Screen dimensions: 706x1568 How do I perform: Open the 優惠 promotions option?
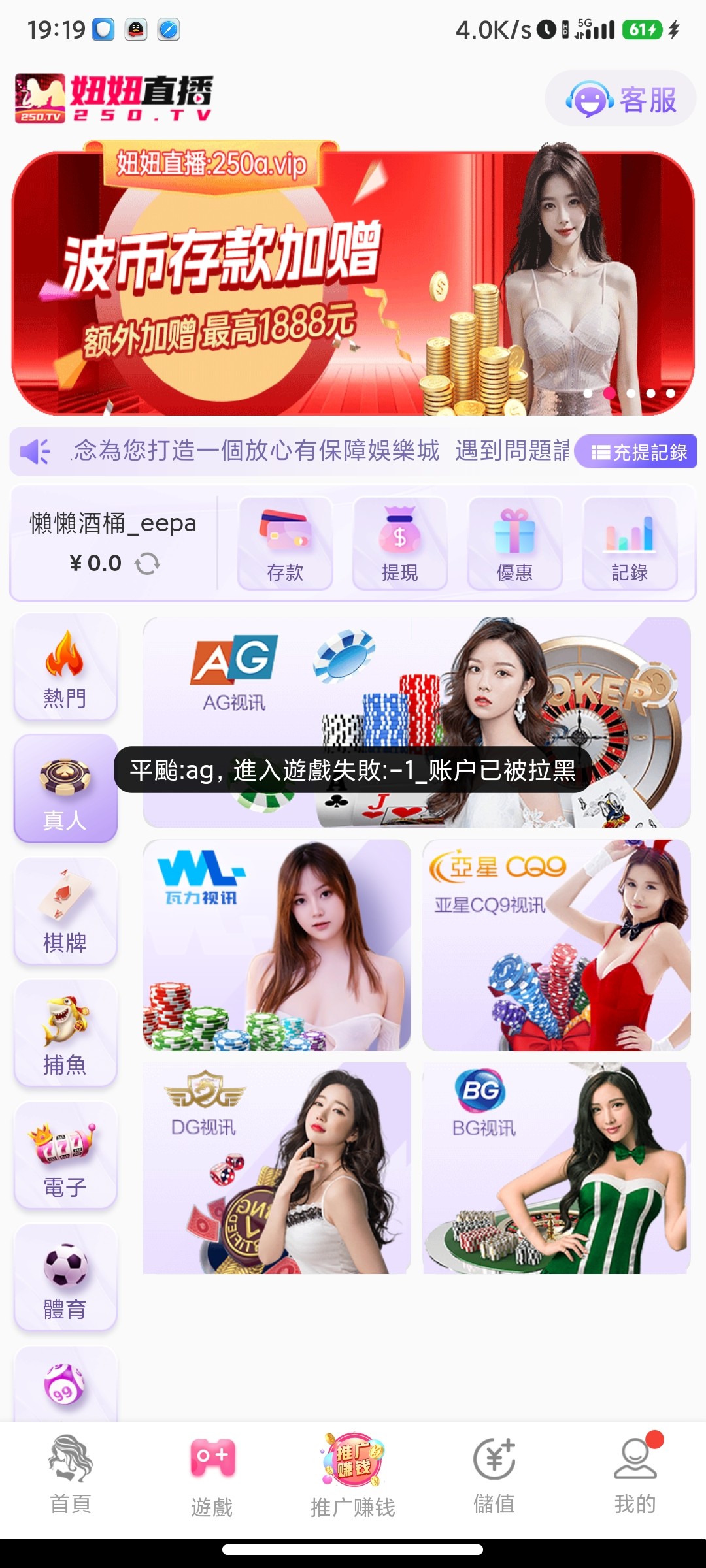pos(514,544)
